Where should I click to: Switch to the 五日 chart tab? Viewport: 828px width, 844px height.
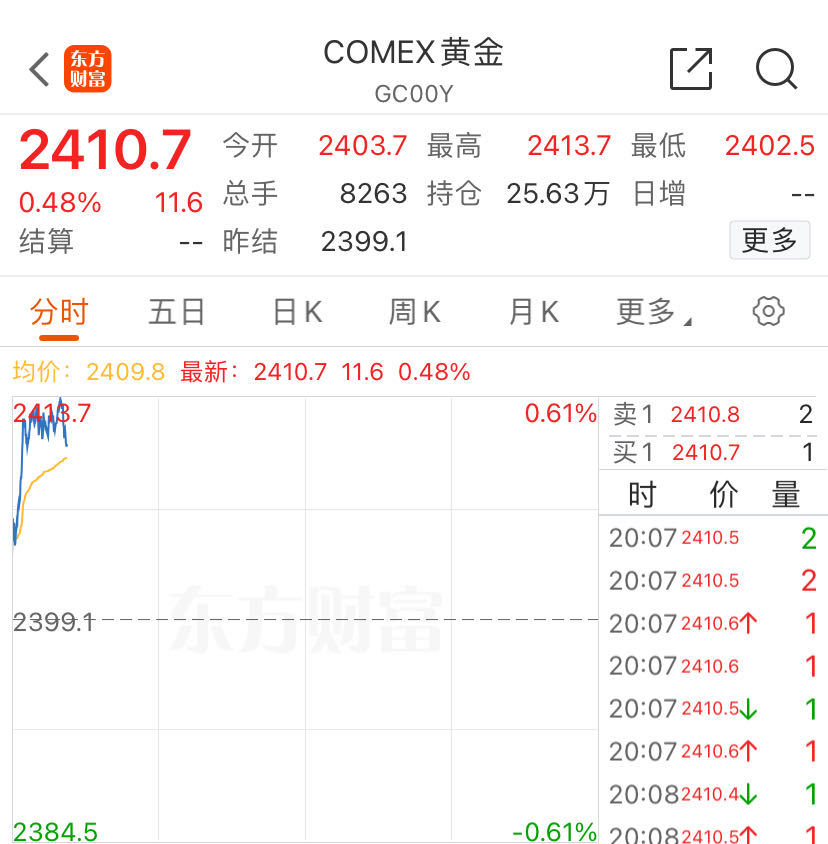coord(176,311)
